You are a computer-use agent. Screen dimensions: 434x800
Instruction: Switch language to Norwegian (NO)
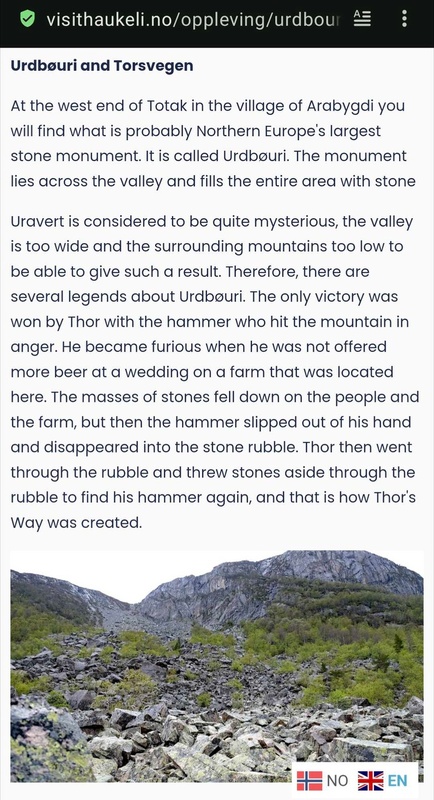322,781
